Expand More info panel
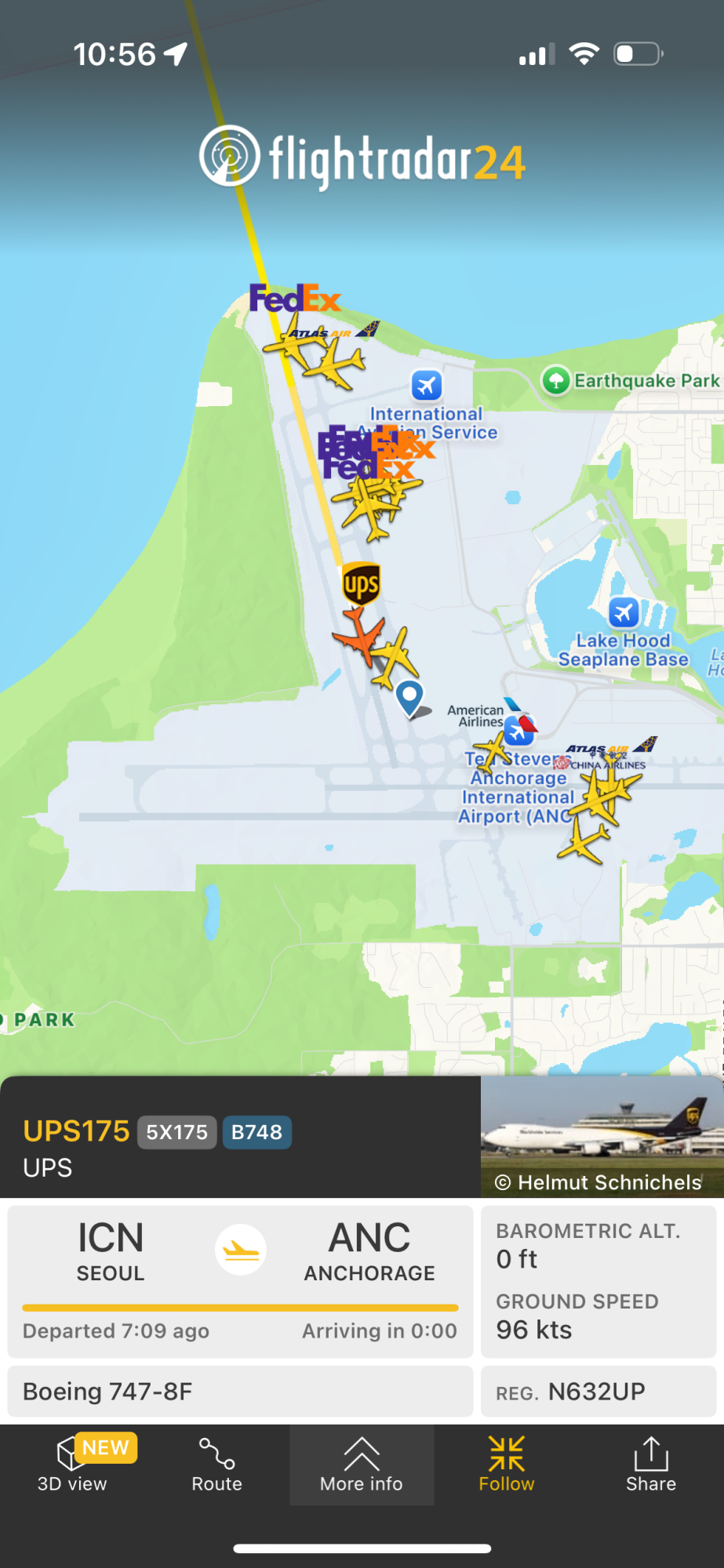Image resolution: width=724 pixels, height=1568 pixels. tap(361, 1465)
